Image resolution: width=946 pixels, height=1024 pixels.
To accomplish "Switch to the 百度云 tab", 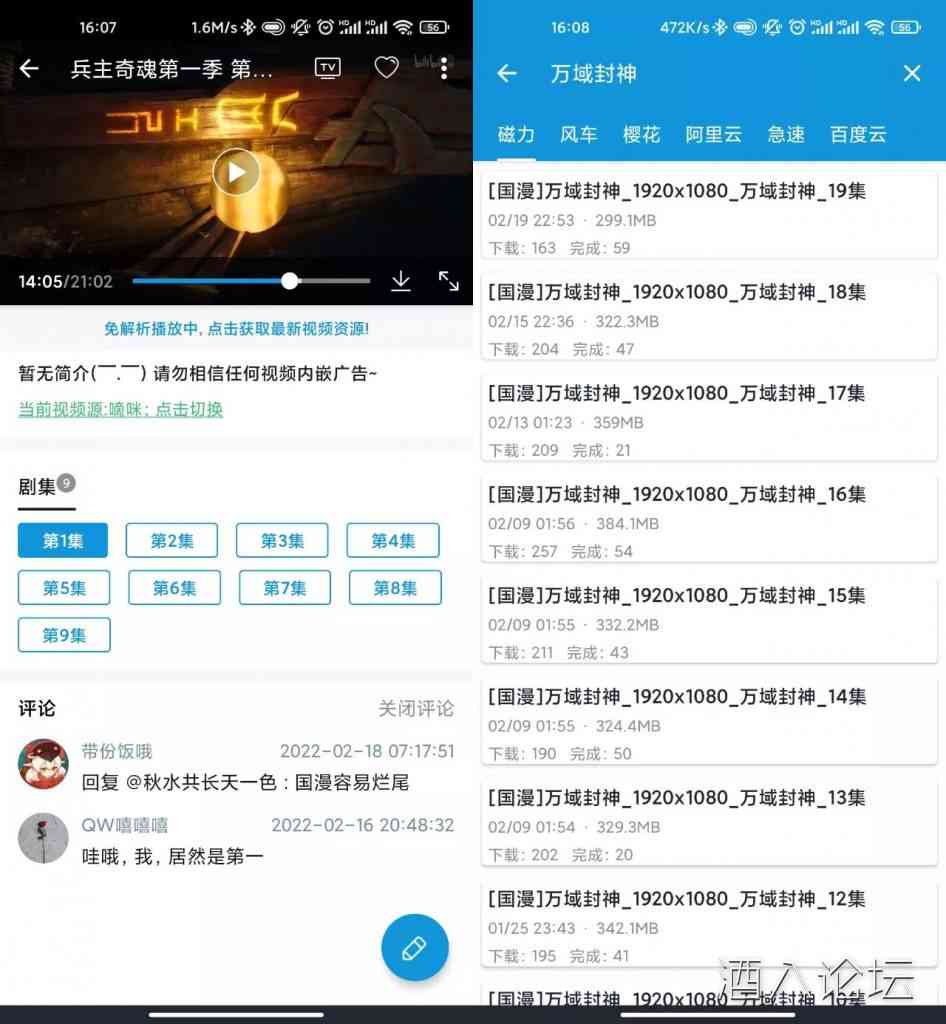I will coord(857,134).
